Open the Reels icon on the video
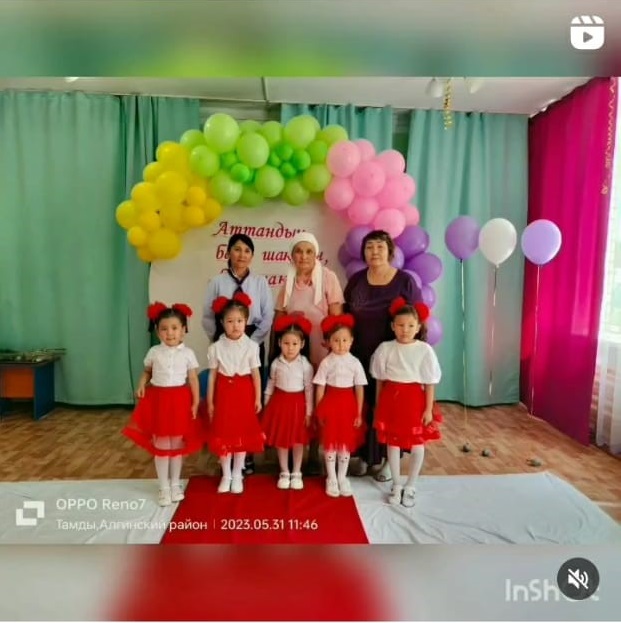This screenshot has width=621, height=623. coord(587,32)
